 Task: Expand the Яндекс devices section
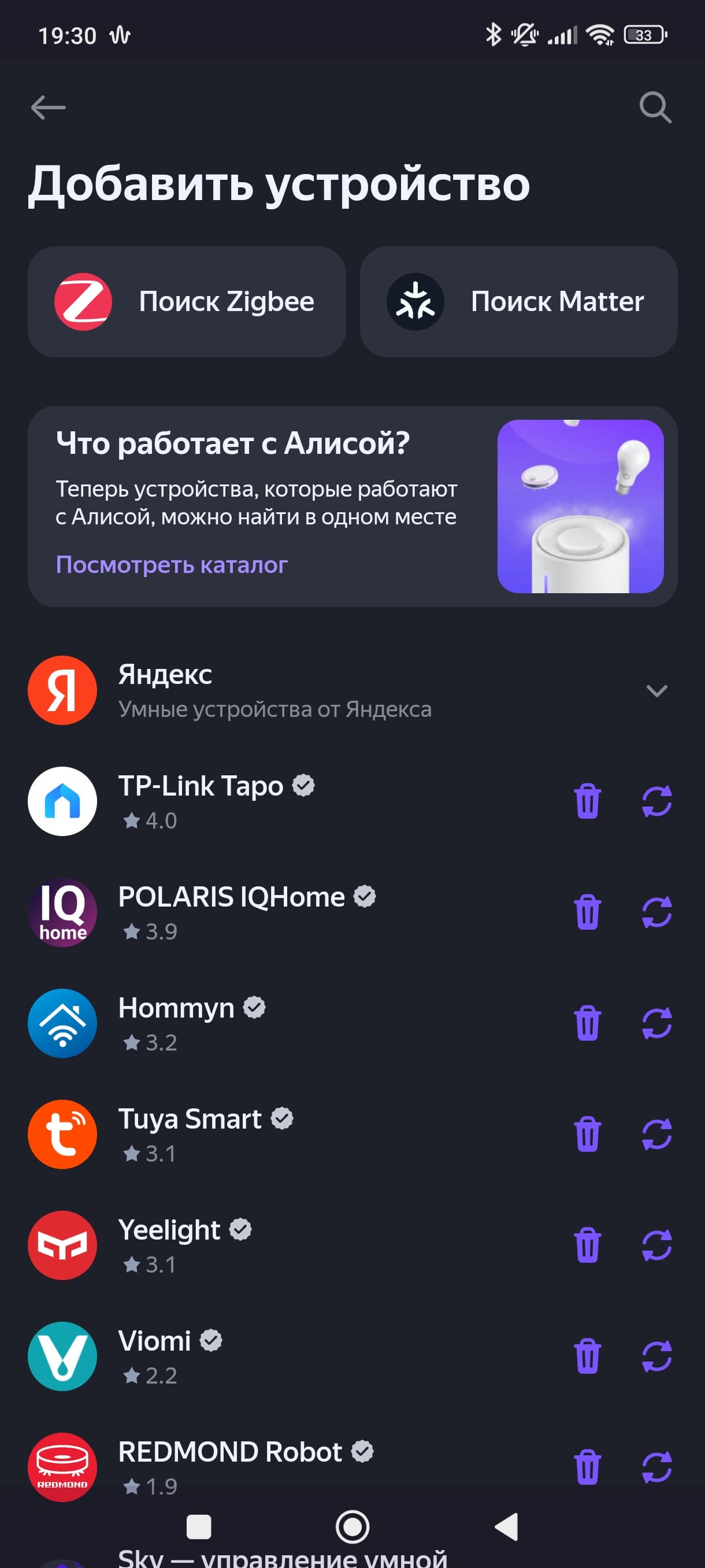click(656, 691)
